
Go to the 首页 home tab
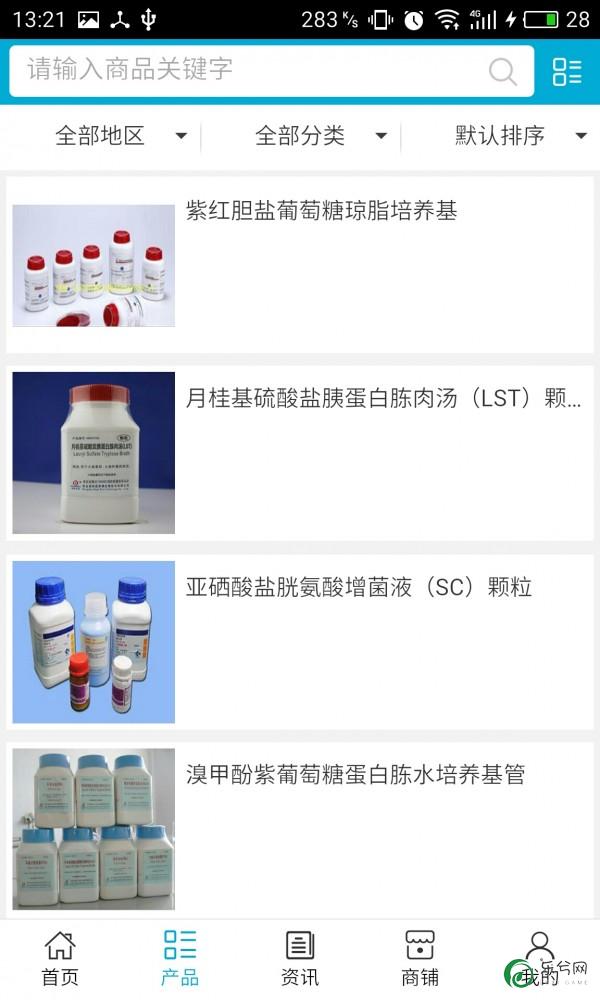point(60,958)
